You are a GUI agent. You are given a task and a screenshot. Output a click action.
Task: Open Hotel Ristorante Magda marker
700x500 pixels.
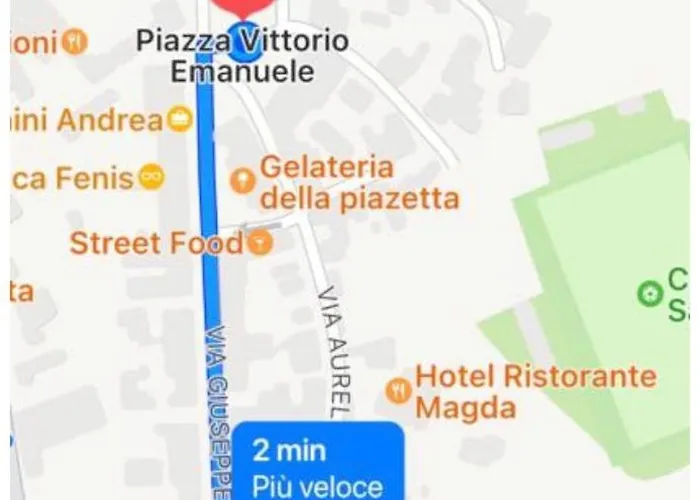point(398,390)
